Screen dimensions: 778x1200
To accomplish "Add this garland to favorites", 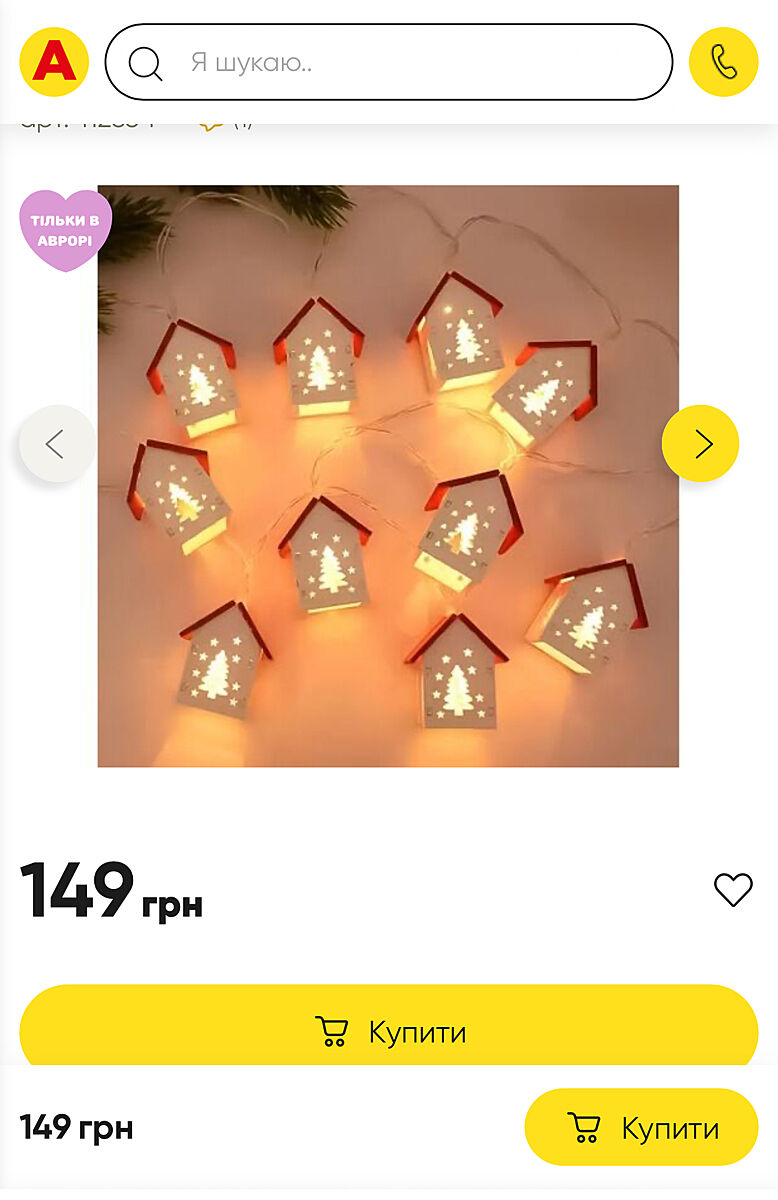I will click(732, 889).
